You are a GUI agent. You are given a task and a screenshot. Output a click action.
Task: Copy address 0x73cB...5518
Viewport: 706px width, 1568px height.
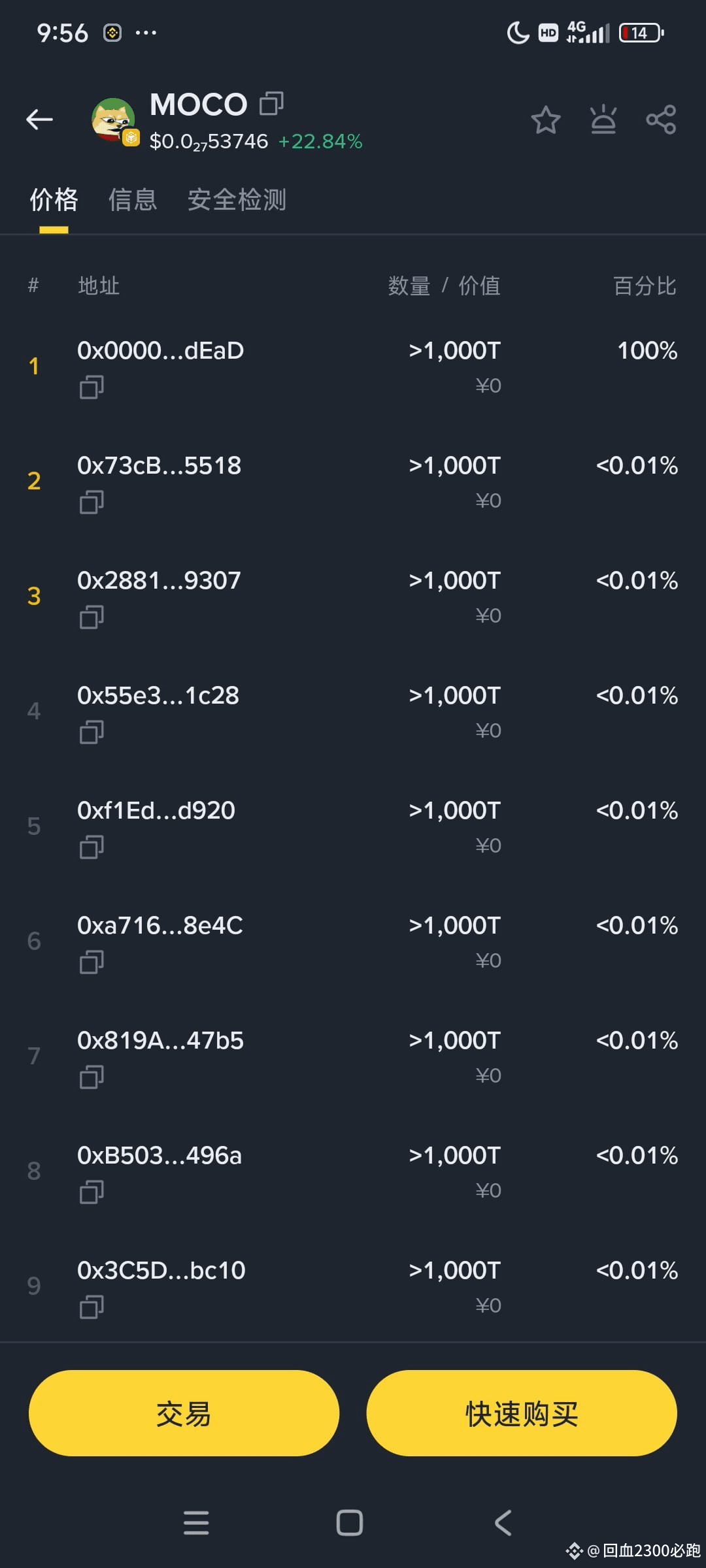tap(92, 502)
